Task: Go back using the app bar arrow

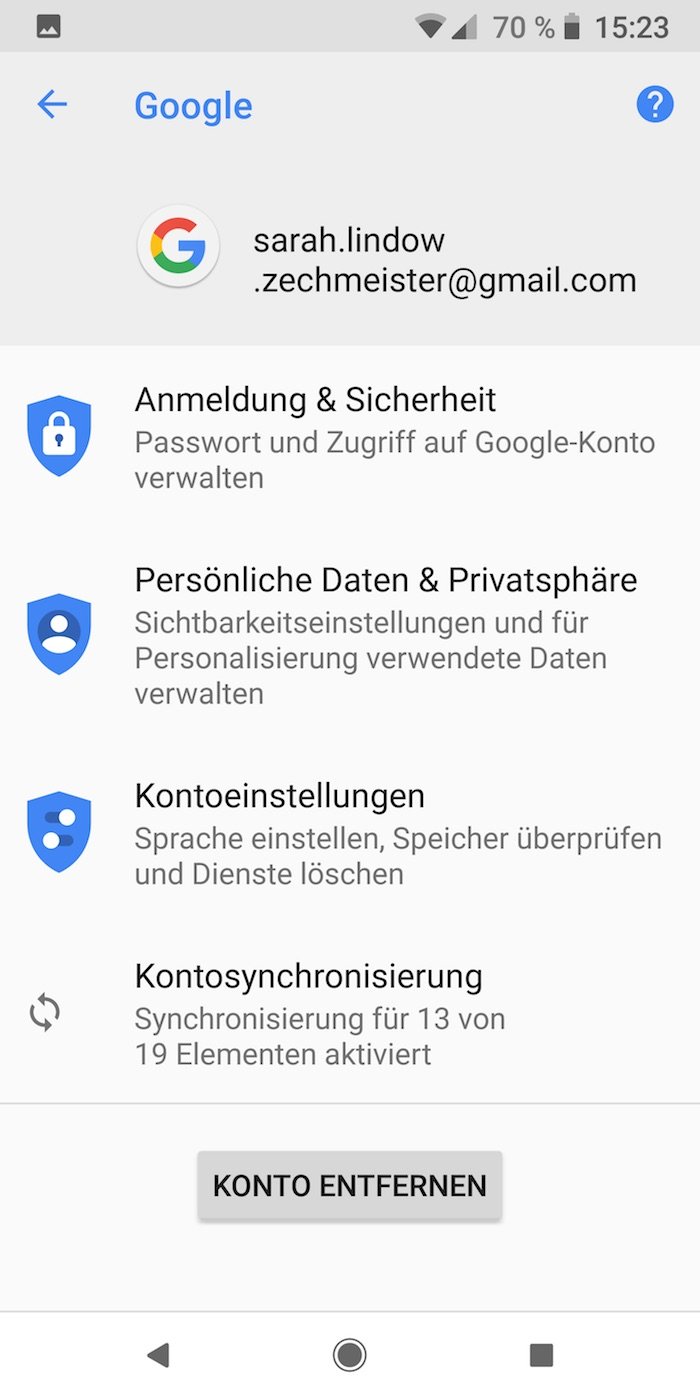Action: [52, 105]
